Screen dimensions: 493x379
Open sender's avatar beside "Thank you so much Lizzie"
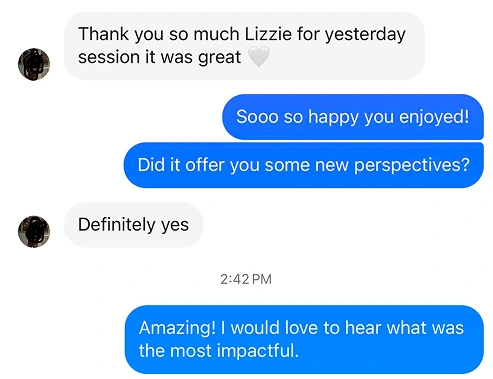[x=34, y=64]
